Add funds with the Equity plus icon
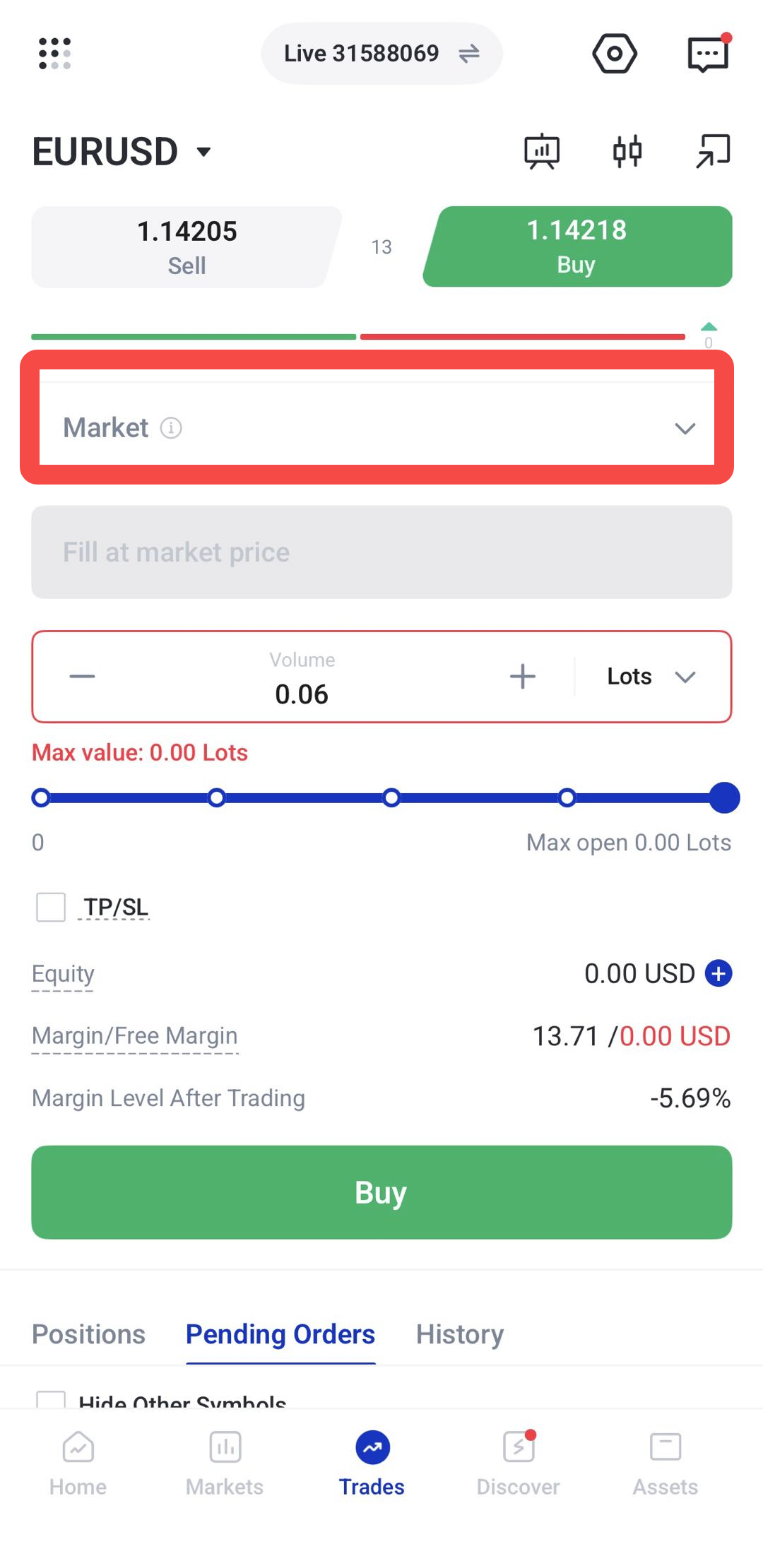This screenshot has height=1568, width=763. (718, 973)
